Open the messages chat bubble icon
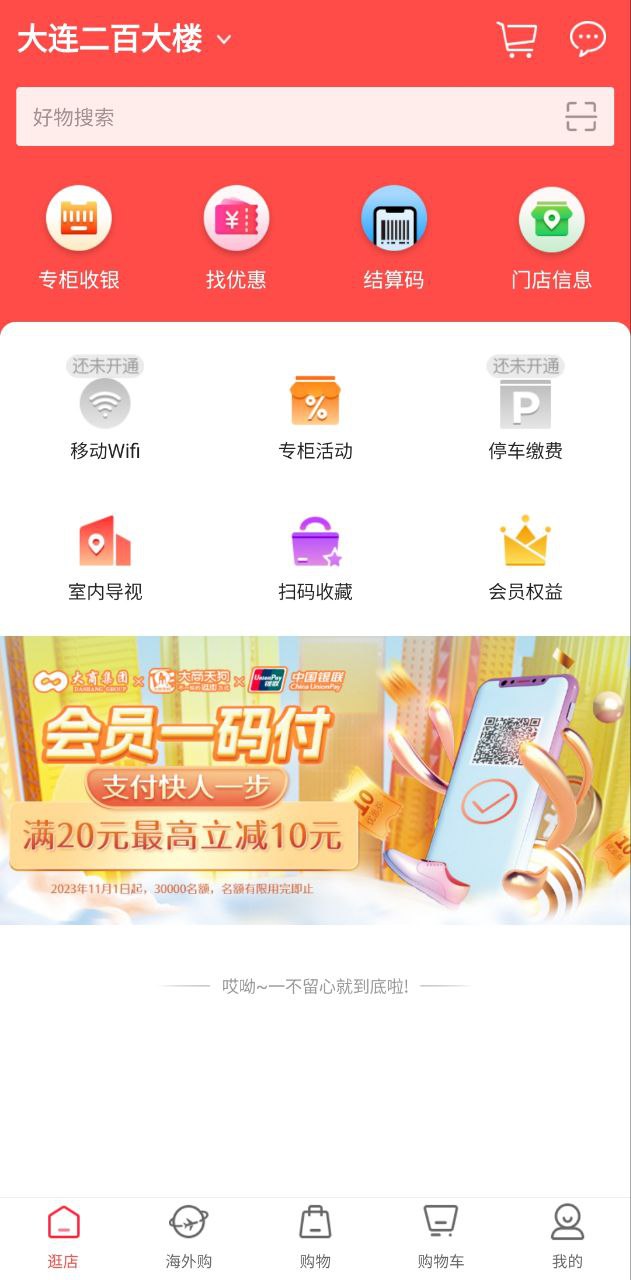Viewport: 631px width, 1280px height. (x=587, y=39)
